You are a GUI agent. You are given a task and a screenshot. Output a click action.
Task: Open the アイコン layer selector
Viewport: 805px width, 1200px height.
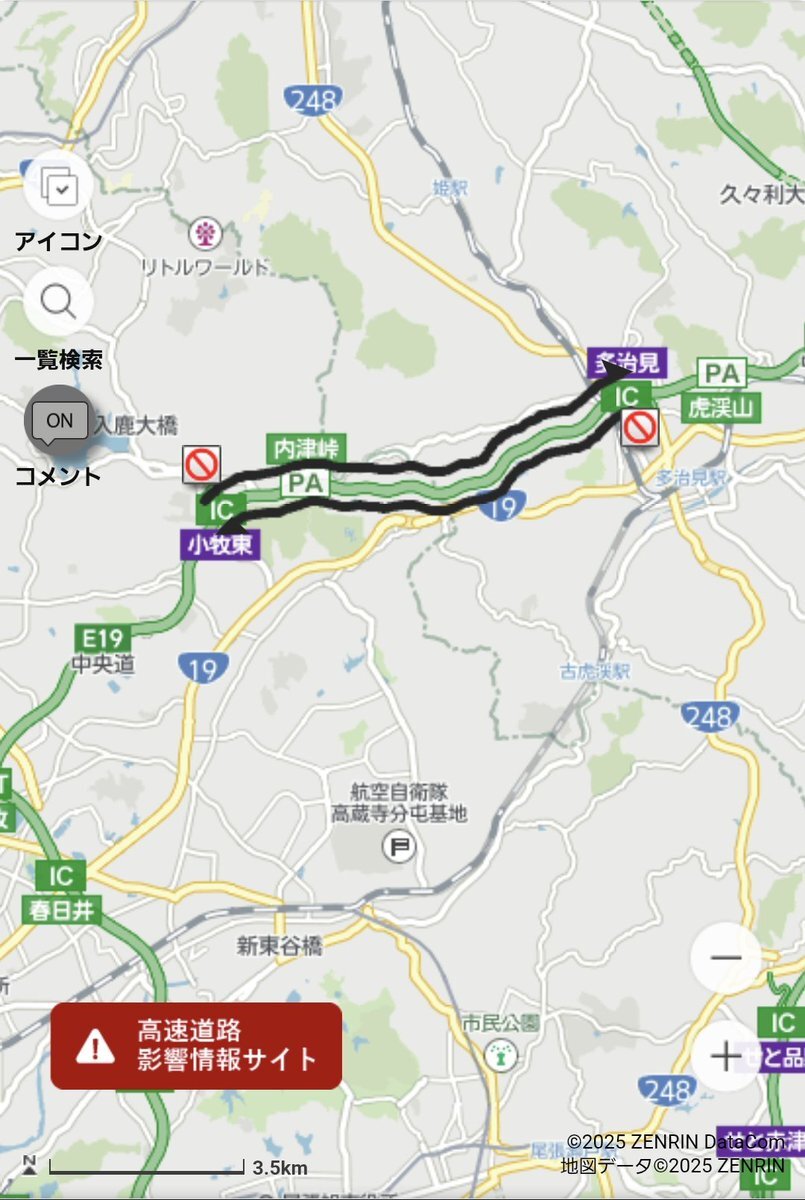coord(58,185)
